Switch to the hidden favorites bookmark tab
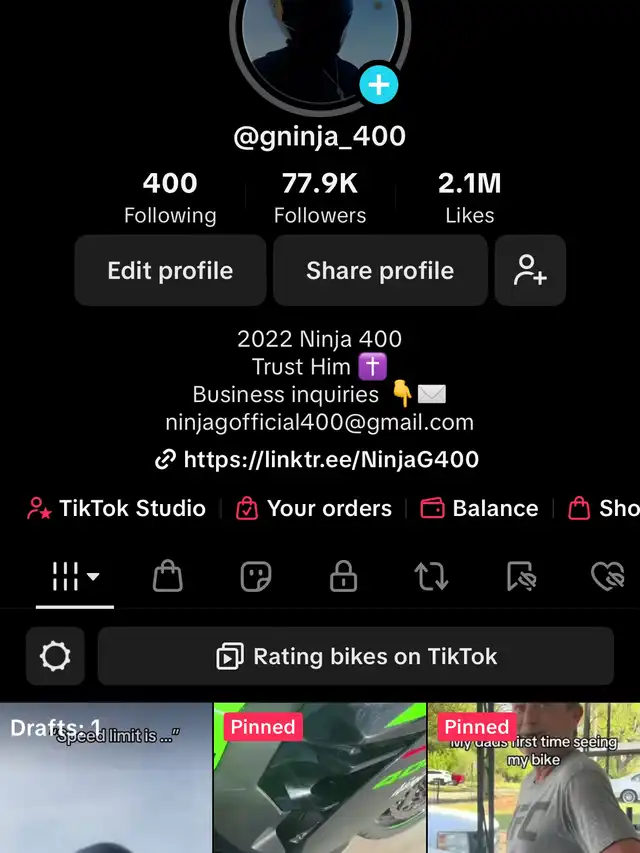The image size is (640, 853). point(521,577)
